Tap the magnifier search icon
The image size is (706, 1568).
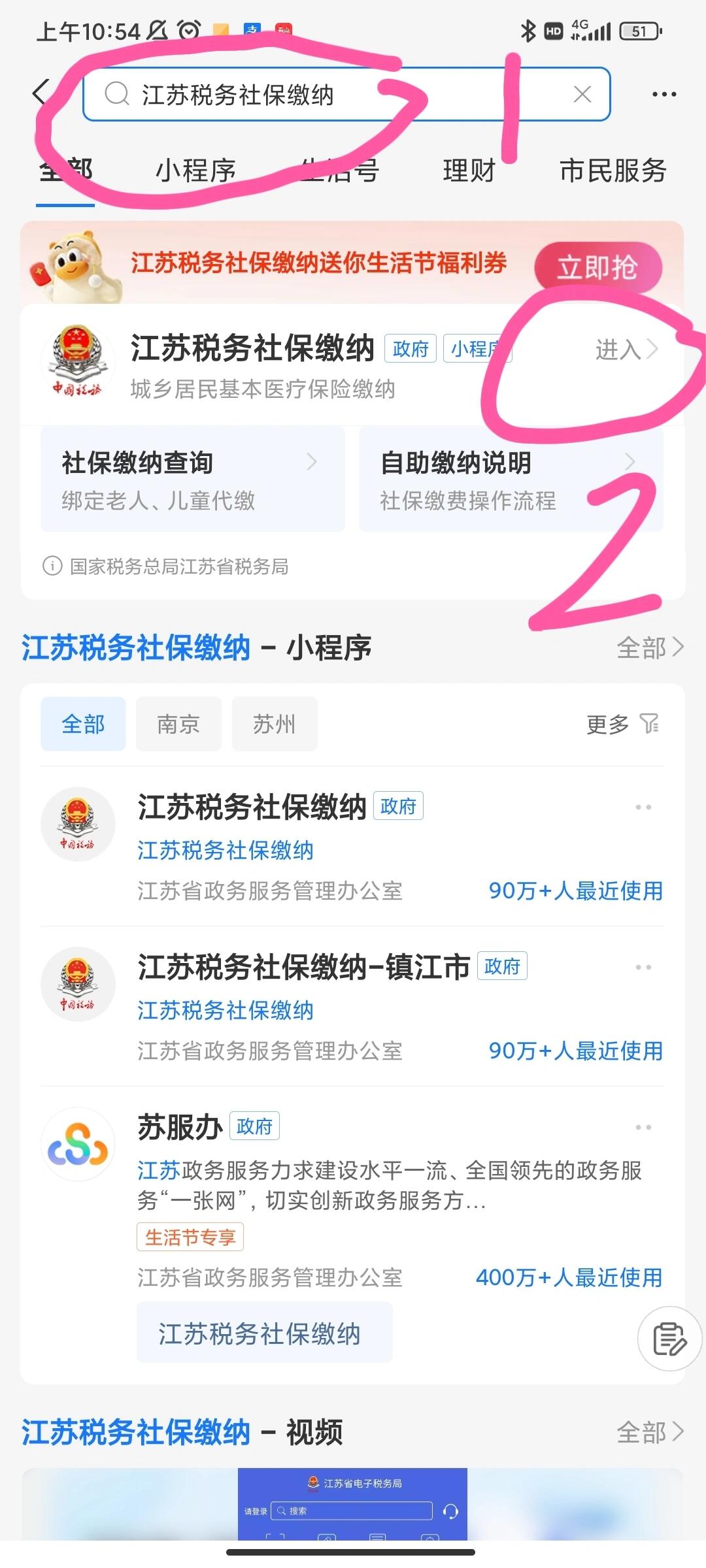[x=118, y=94]
